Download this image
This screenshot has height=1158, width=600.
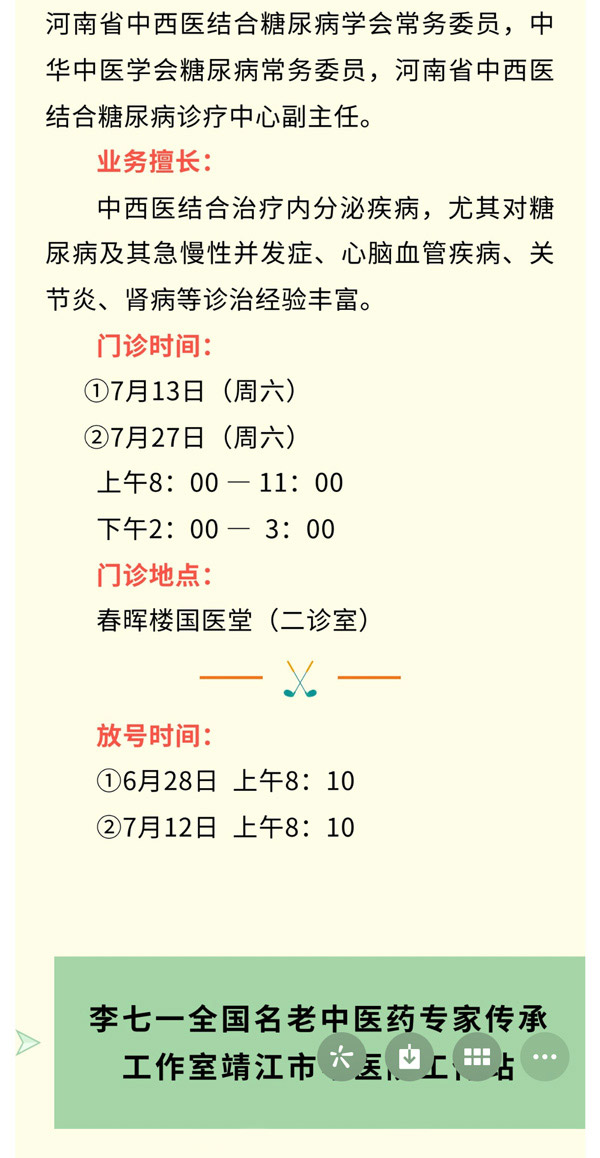(409, 1057)
